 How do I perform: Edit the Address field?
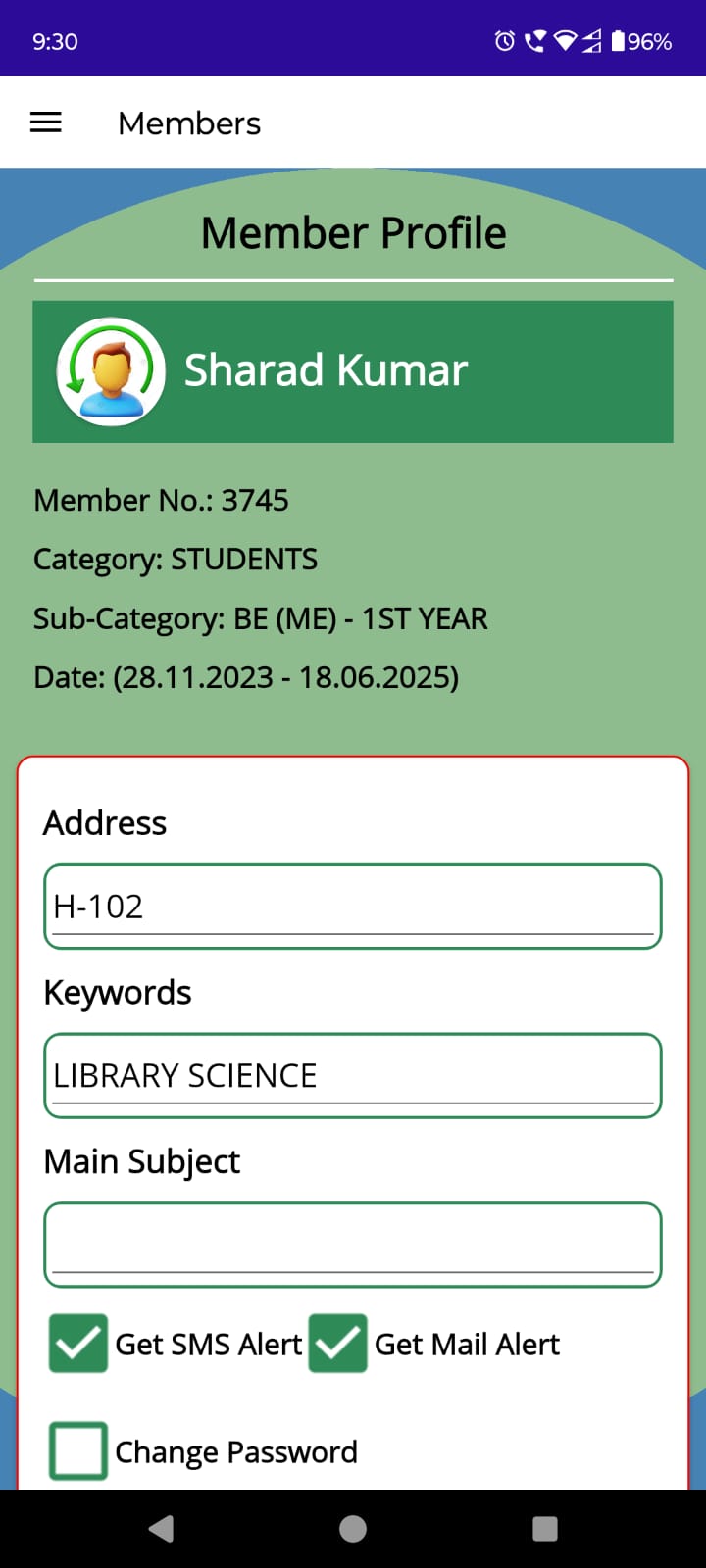click(353, 906)
